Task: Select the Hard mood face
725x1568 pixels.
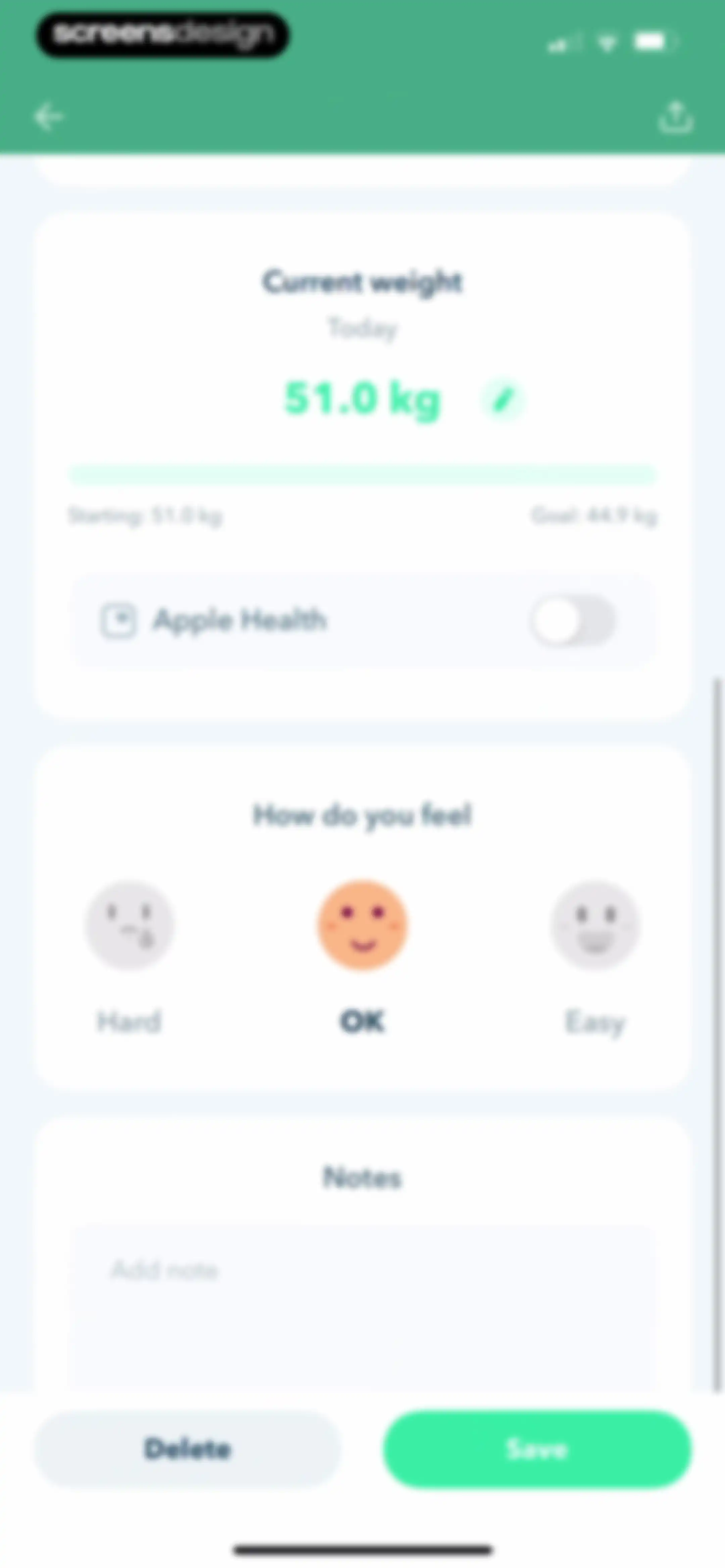Action: tap(129, 925)
